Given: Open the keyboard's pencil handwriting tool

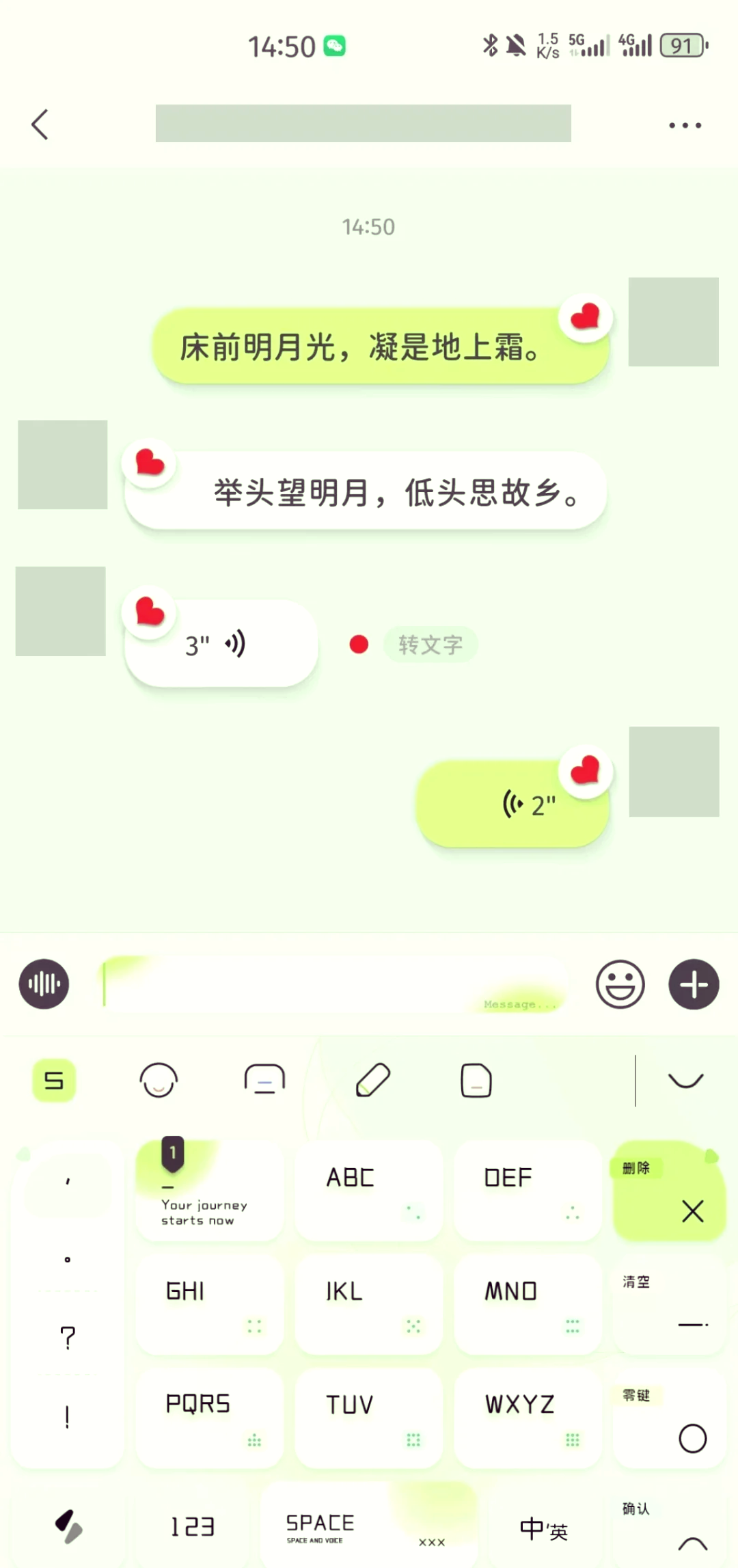Looking at the screenshot, I should [372, 1080].
